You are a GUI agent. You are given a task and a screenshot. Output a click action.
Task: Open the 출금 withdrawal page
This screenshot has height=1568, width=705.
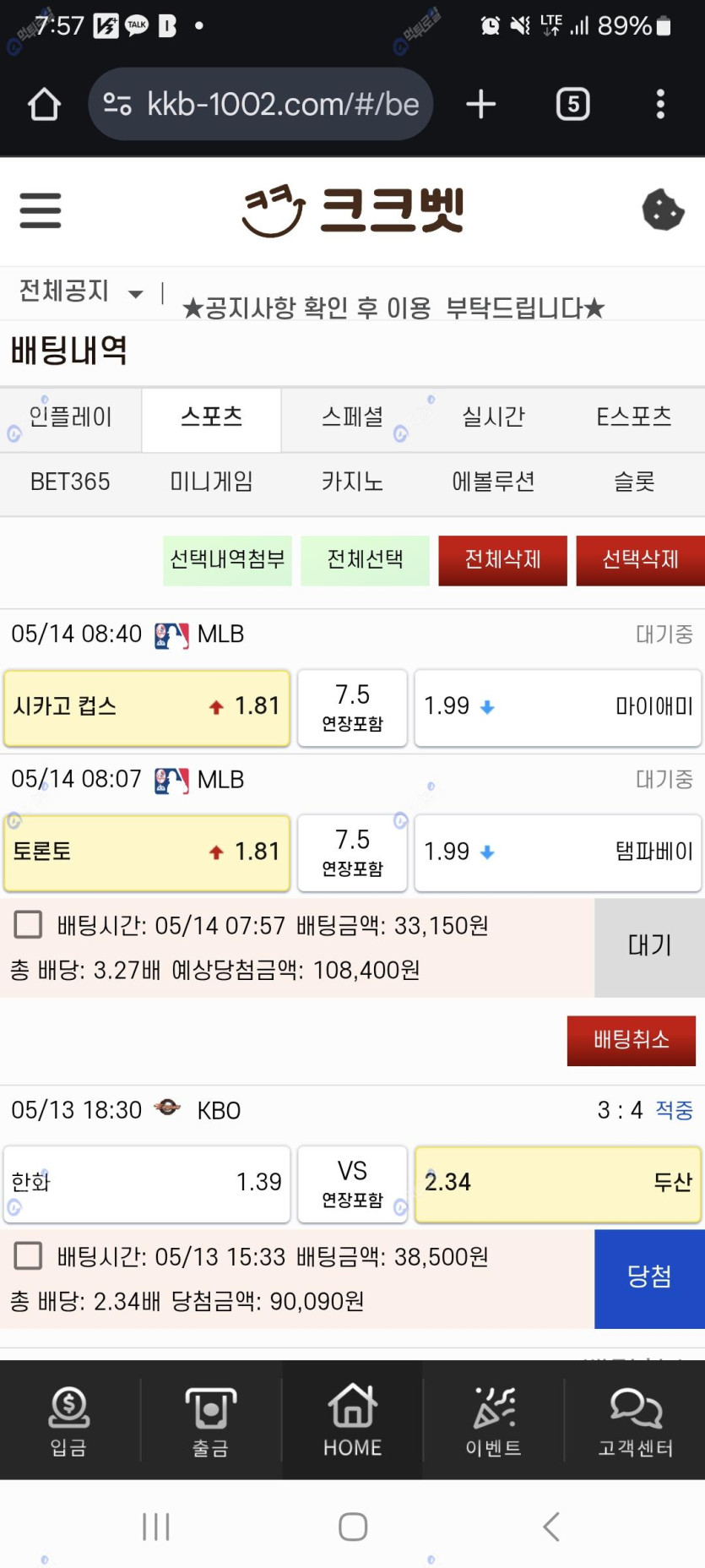point(210,1421)
